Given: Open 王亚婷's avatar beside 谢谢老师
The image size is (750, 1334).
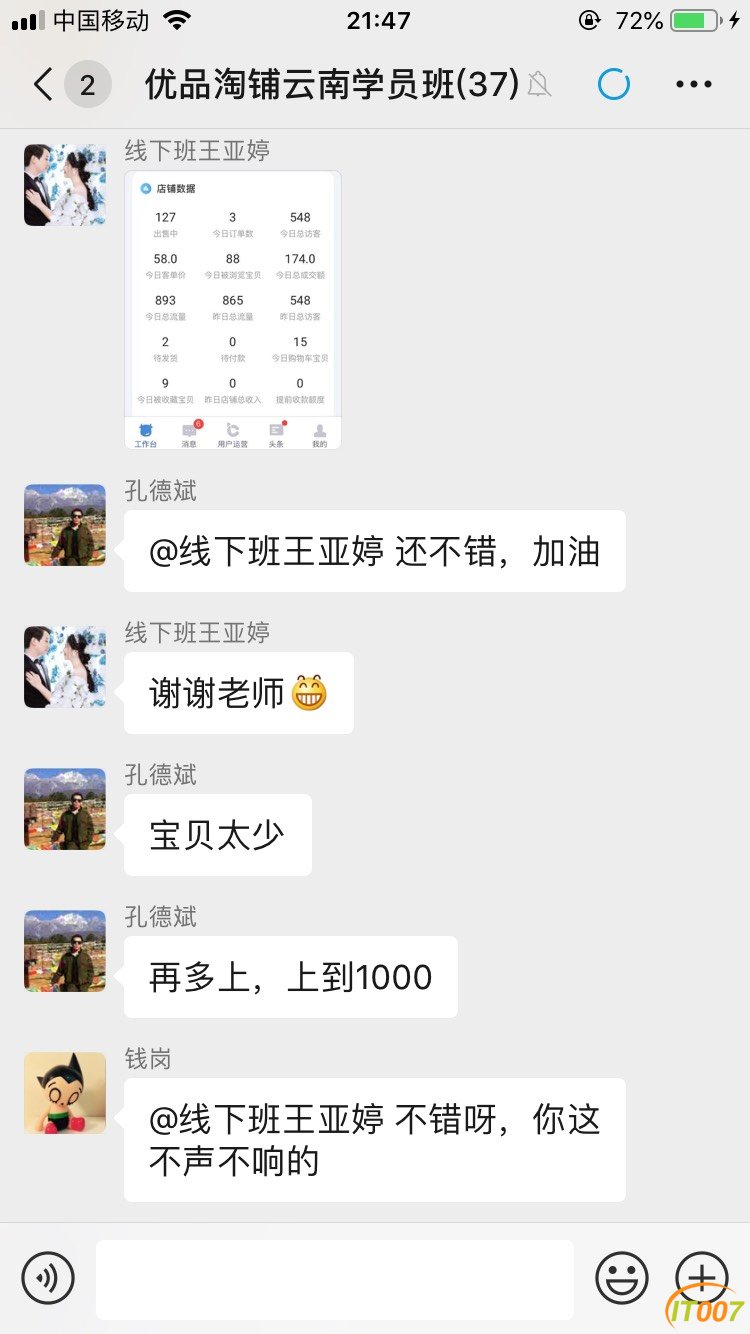Looking at the screenshot, I should 65,667.
